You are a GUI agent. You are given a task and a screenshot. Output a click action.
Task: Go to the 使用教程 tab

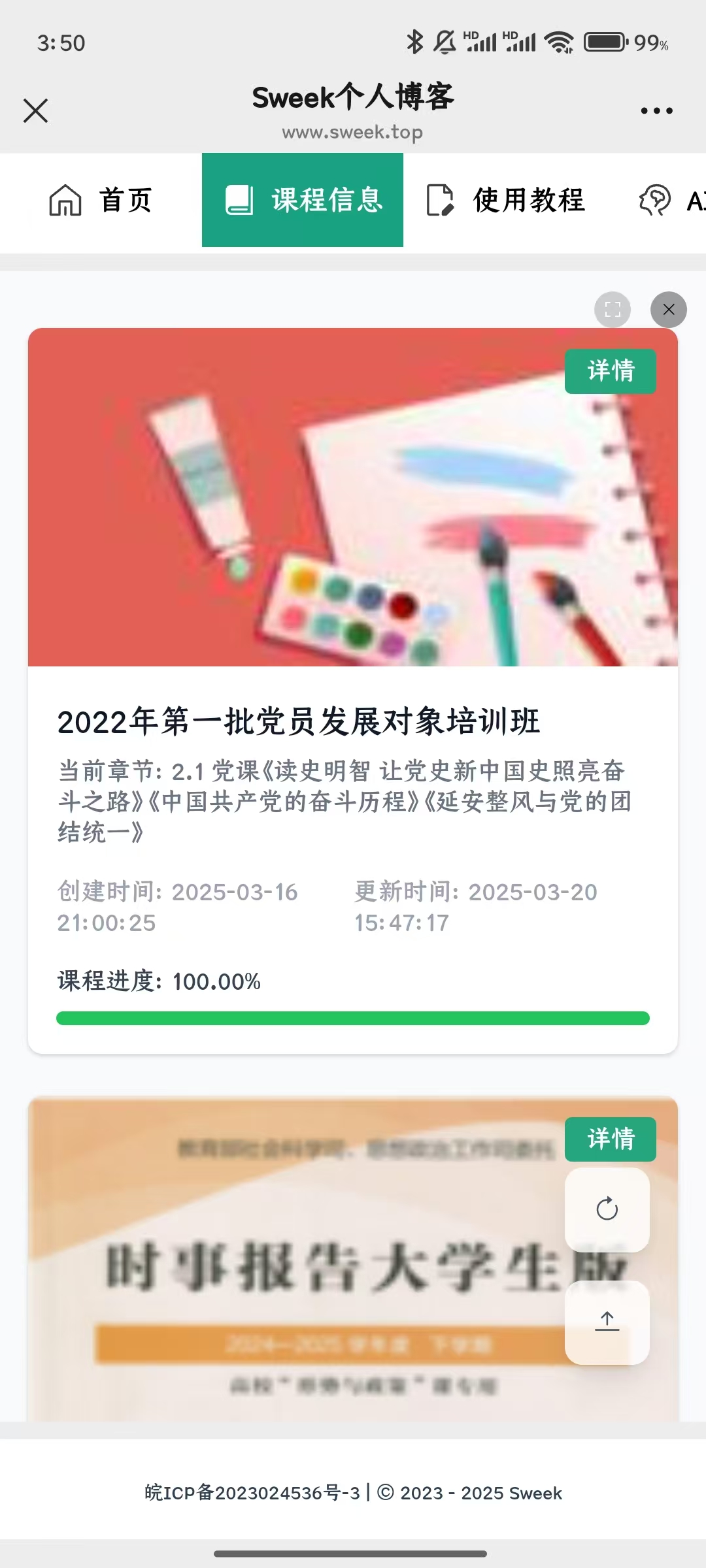(505, 200)
